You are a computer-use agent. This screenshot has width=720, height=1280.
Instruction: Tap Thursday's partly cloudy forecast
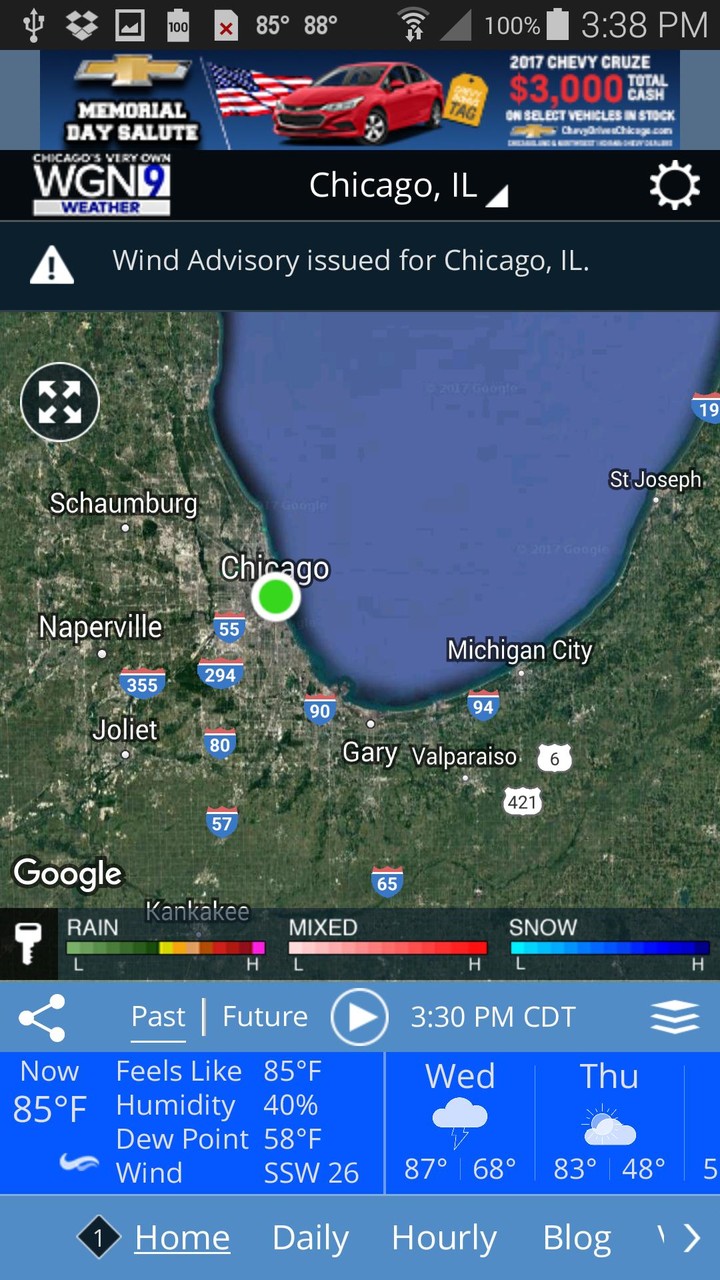click(x=609, y=1124)
